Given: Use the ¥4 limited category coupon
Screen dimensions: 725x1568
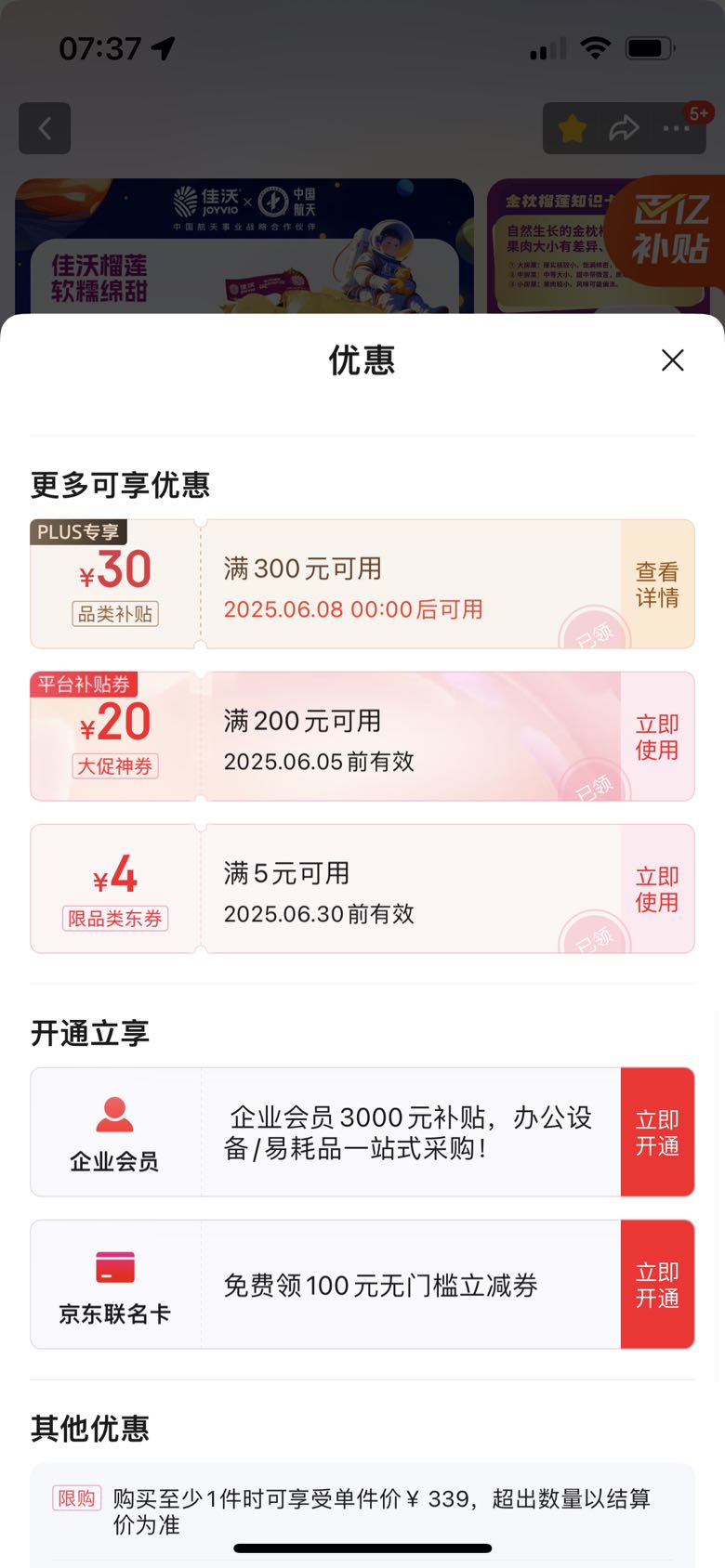Looking at the screenshot, I should (x=657, y=889).
